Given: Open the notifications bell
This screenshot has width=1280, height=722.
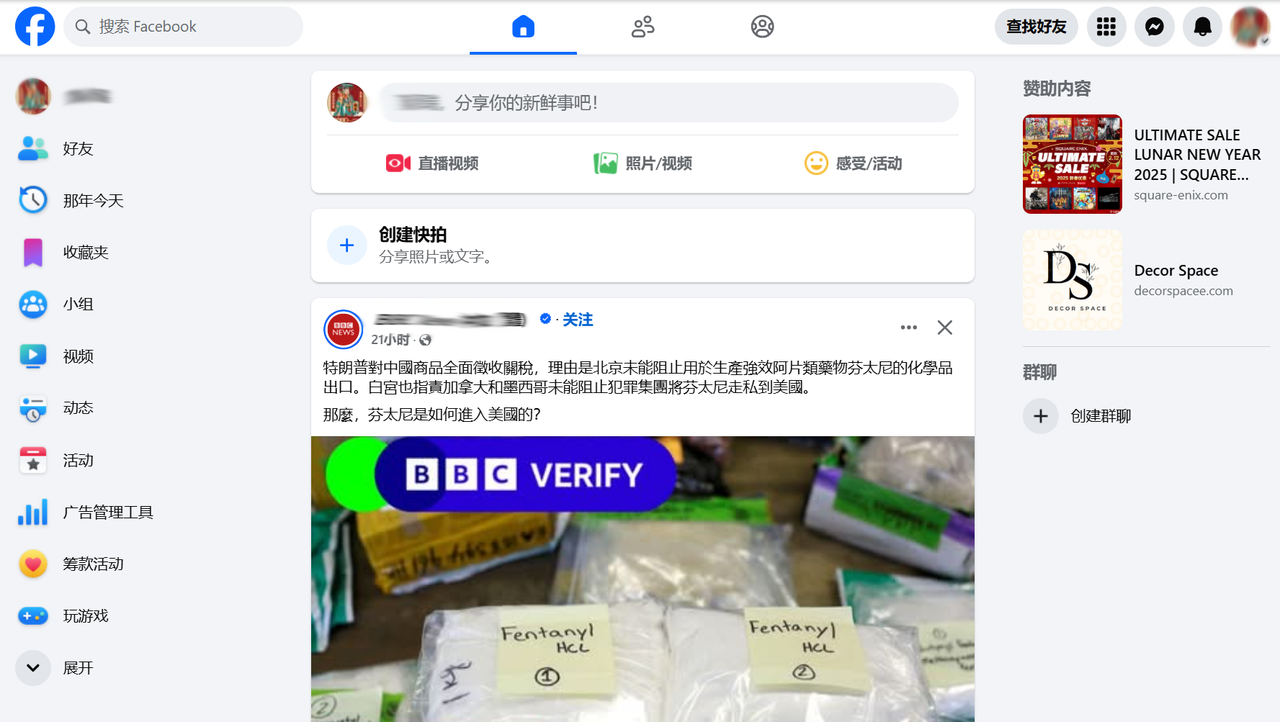Looking at the screenshot, I should pyautogui.click(x=1203, y=27).
